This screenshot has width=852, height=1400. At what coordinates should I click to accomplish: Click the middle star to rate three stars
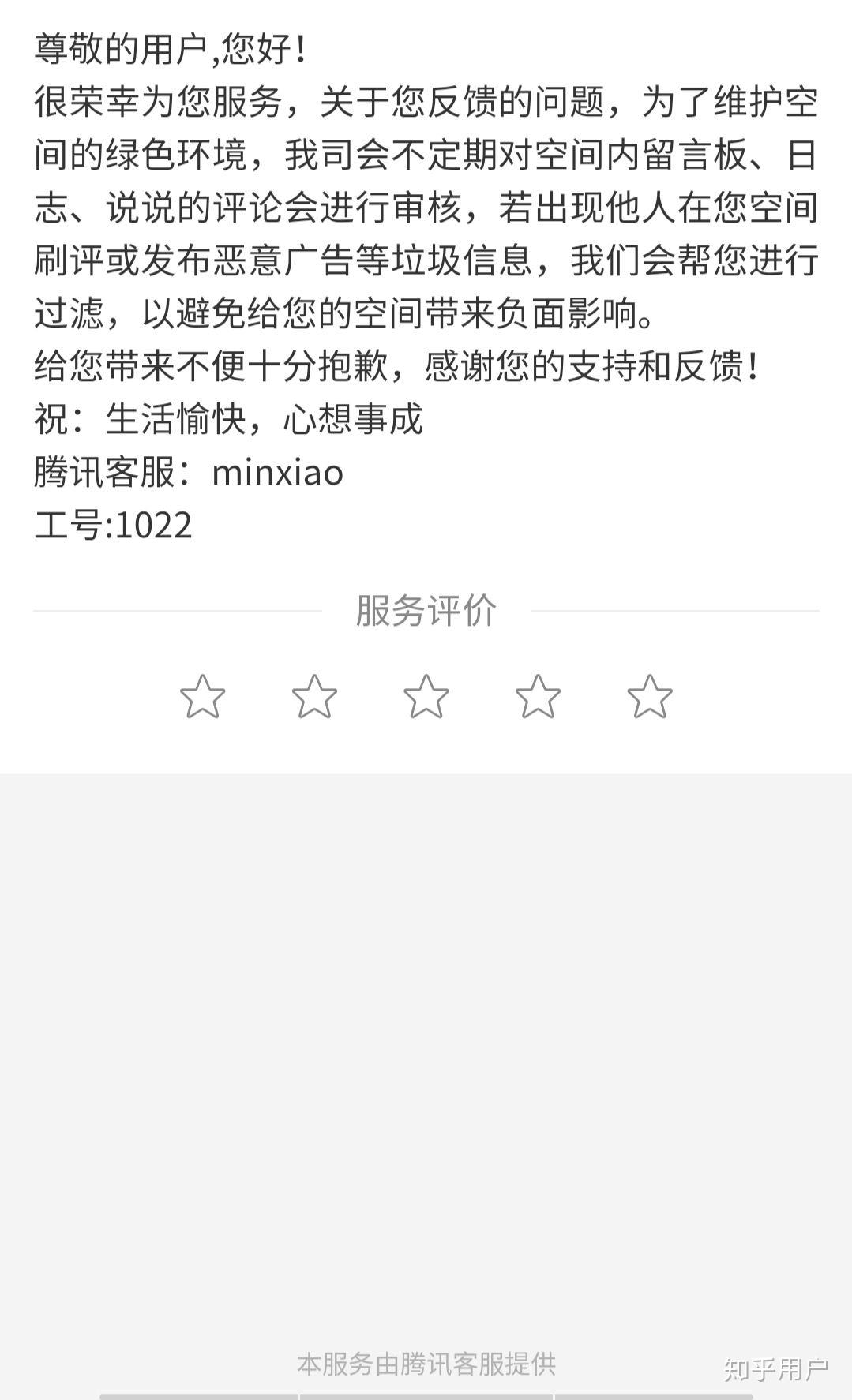point(426,698)
